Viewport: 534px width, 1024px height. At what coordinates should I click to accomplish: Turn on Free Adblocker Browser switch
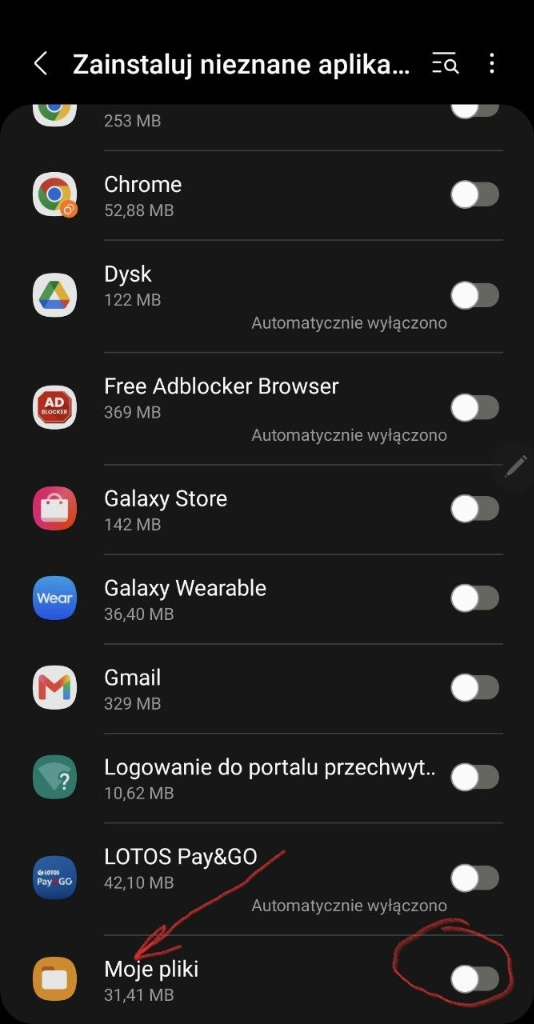(x=475, y=408)
